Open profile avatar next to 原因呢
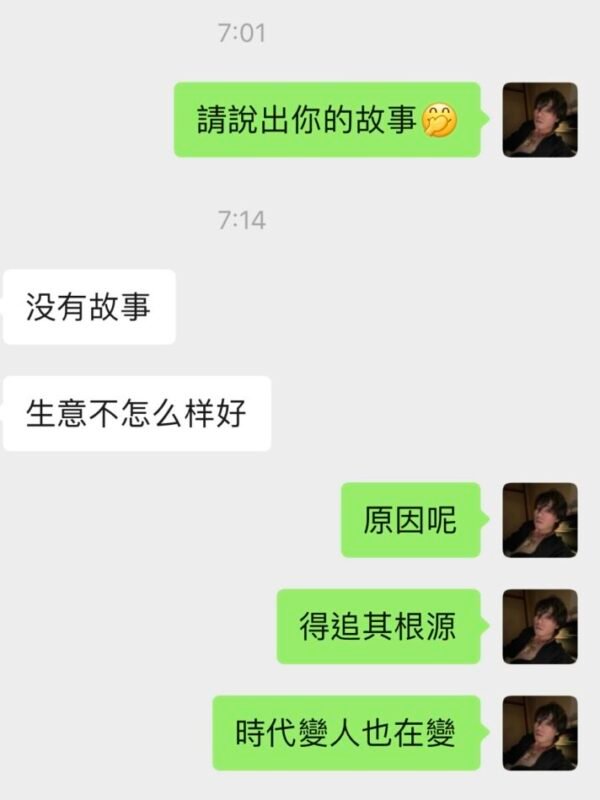The image size is (600, 800). (x=539, y=520)
